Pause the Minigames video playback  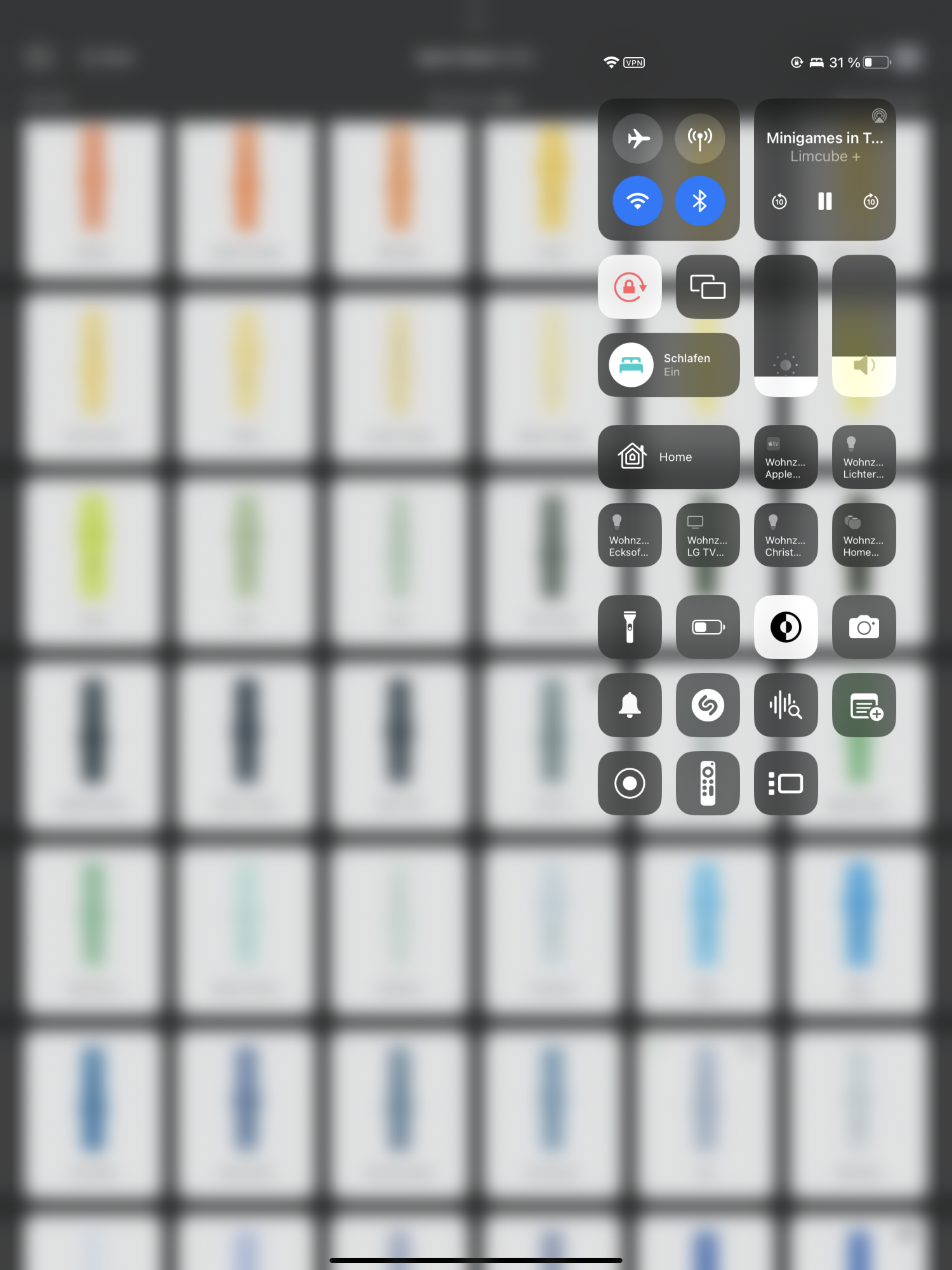click(x=824, y=201)
